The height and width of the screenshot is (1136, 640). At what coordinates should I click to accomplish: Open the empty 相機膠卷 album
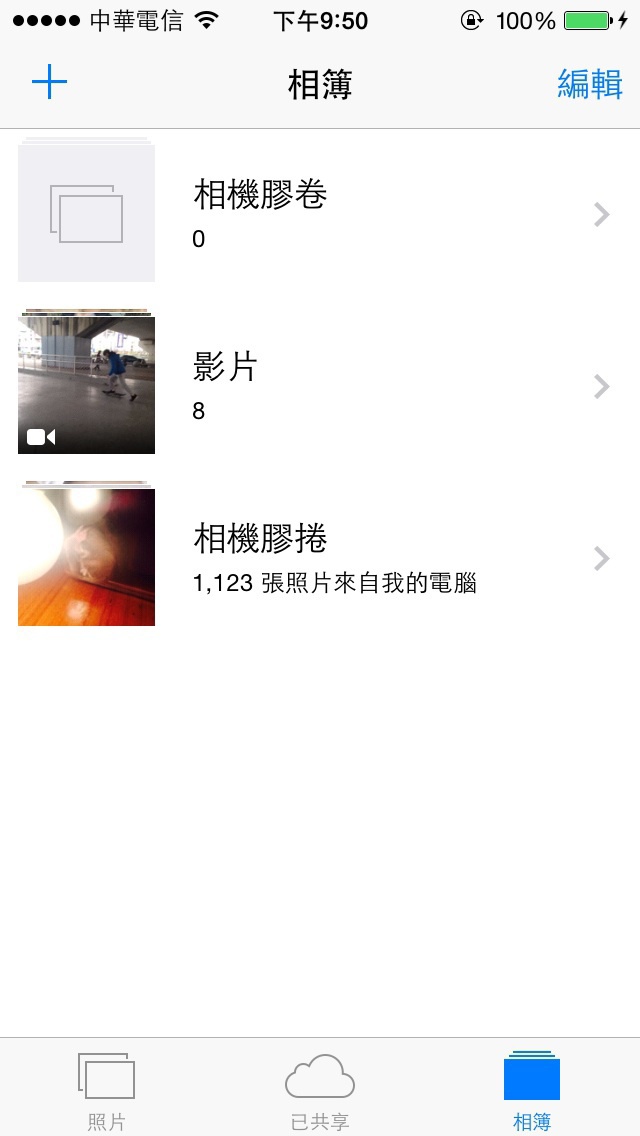(320, 214)
